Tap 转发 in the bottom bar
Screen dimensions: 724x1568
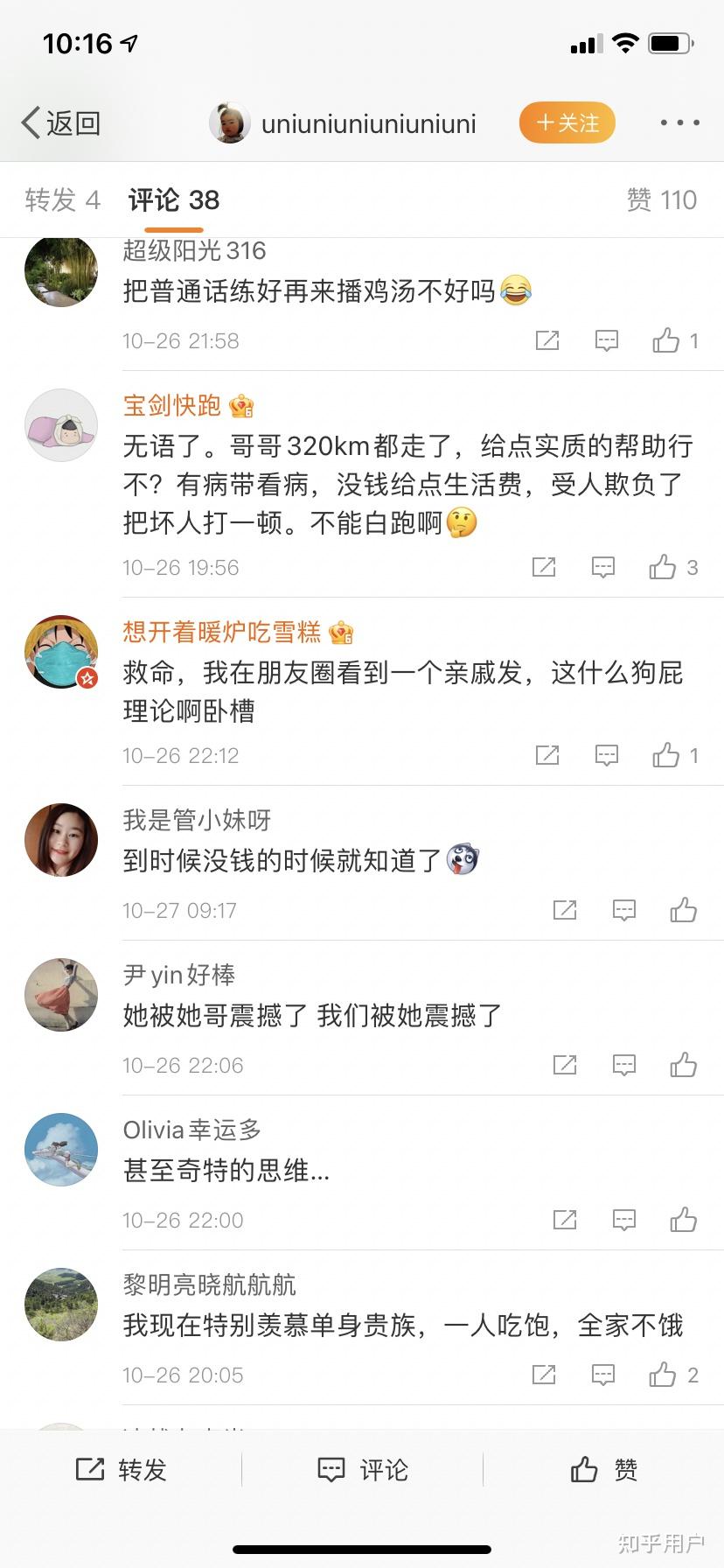coord(121,1469)
